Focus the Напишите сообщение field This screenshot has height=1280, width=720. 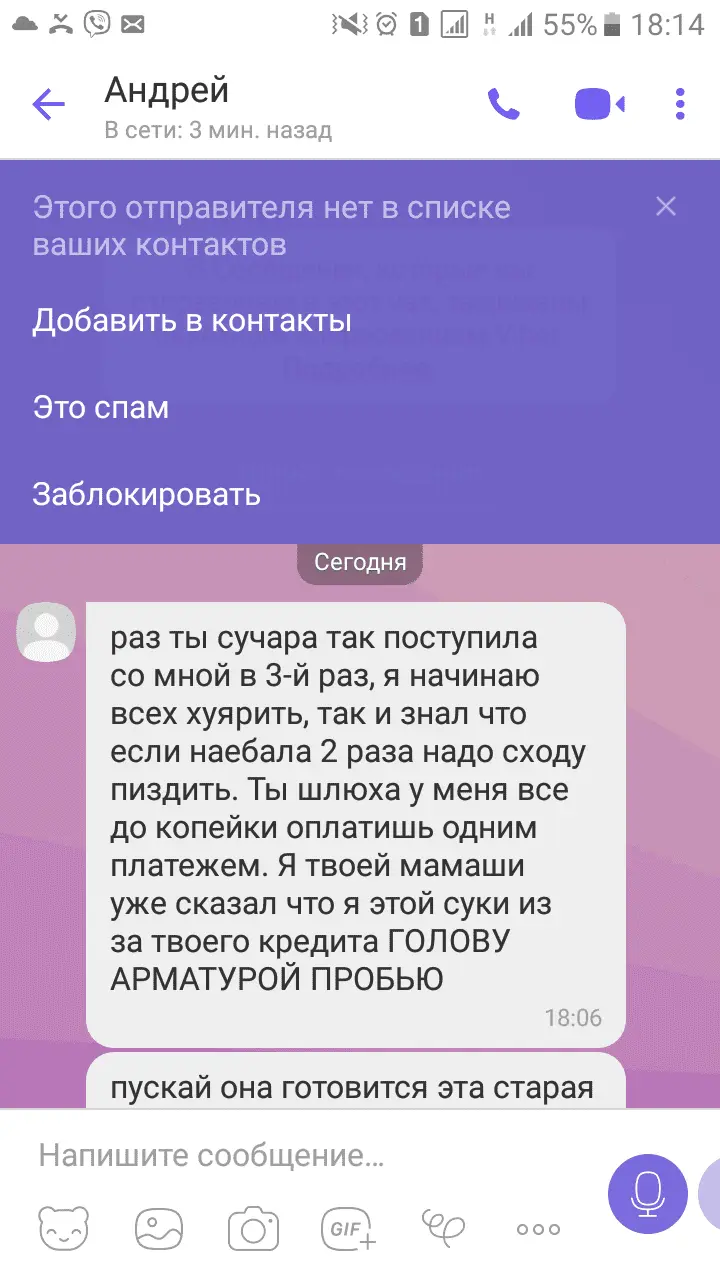click(300, 1157)
